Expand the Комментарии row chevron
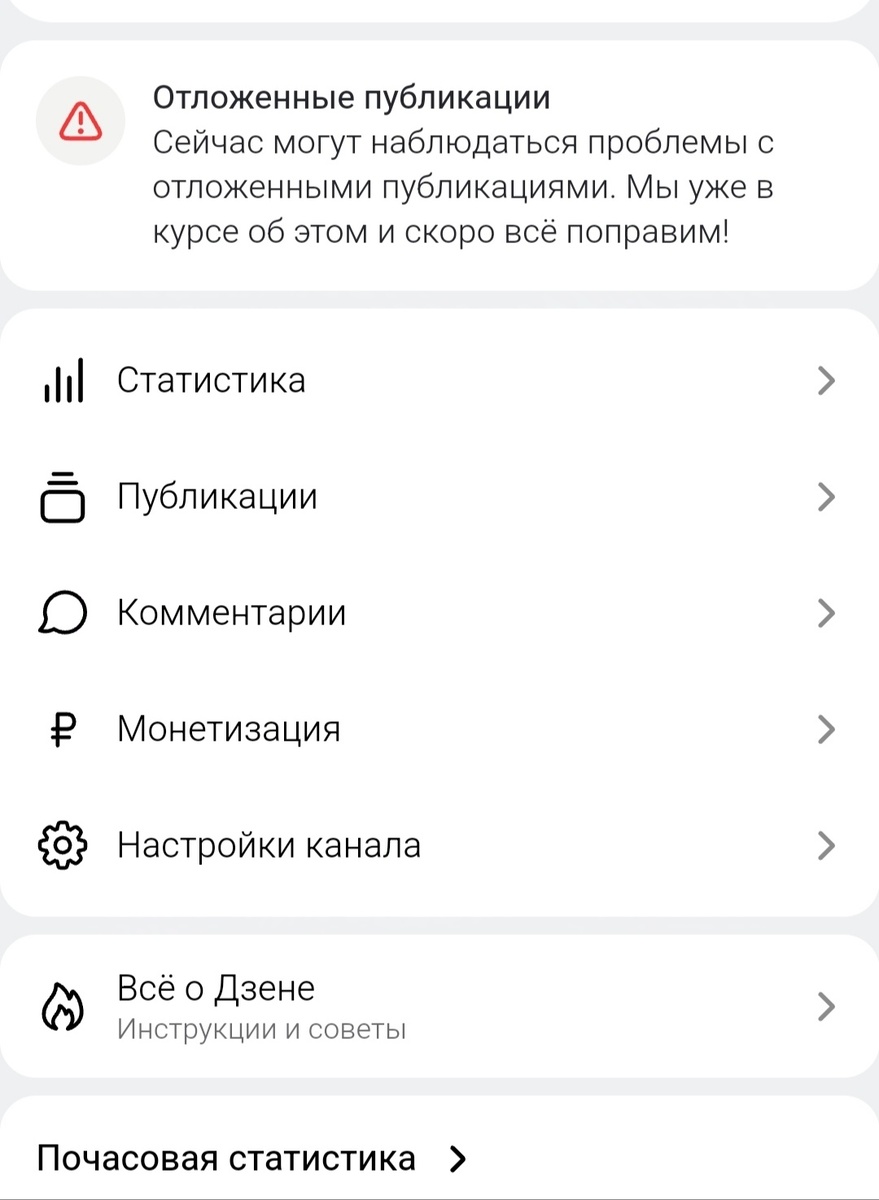Viewport: 879px width, 1200px height. pos(825,612)
